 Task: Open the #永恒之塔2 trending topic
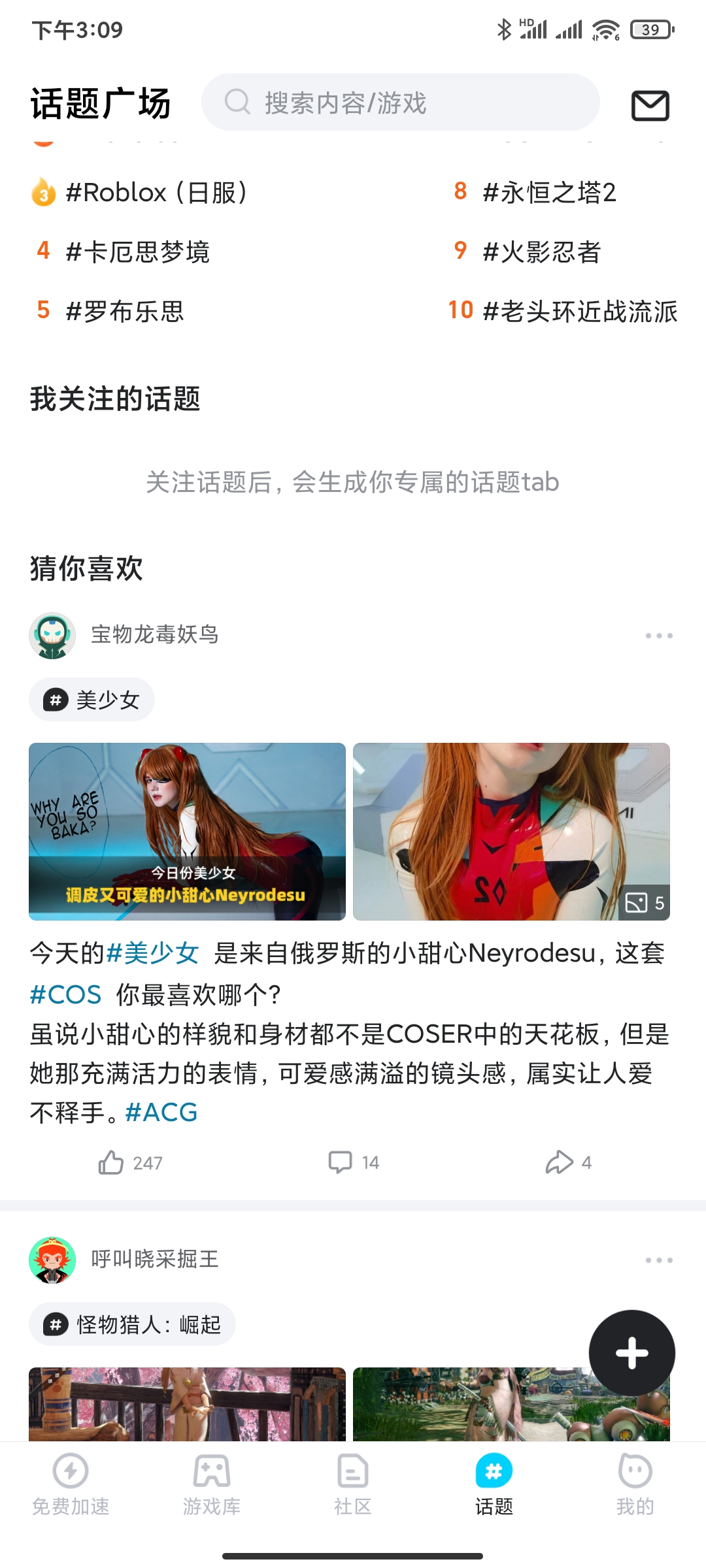(x=548, y=193)
